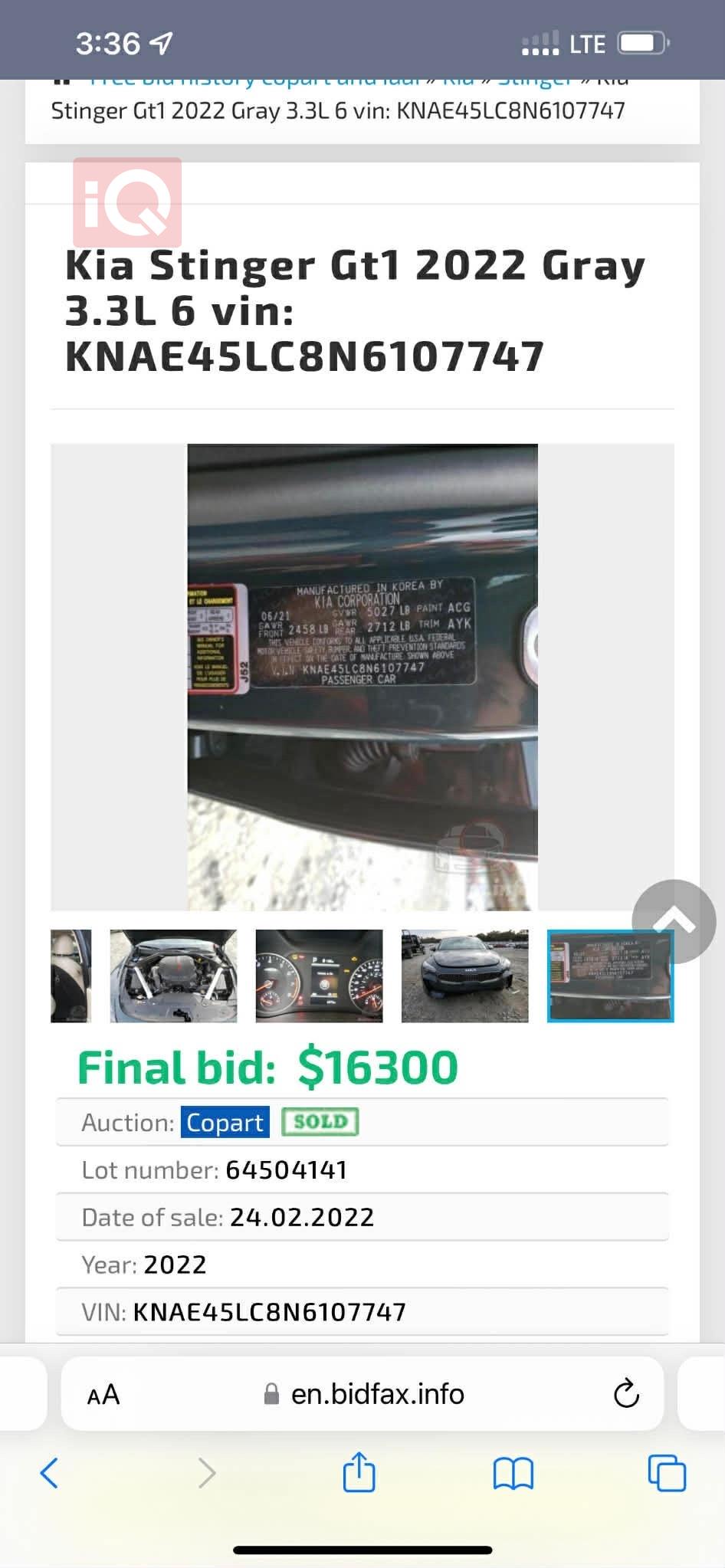
Task: Share this page via Safari share icon
Action: coord(359,1472)
